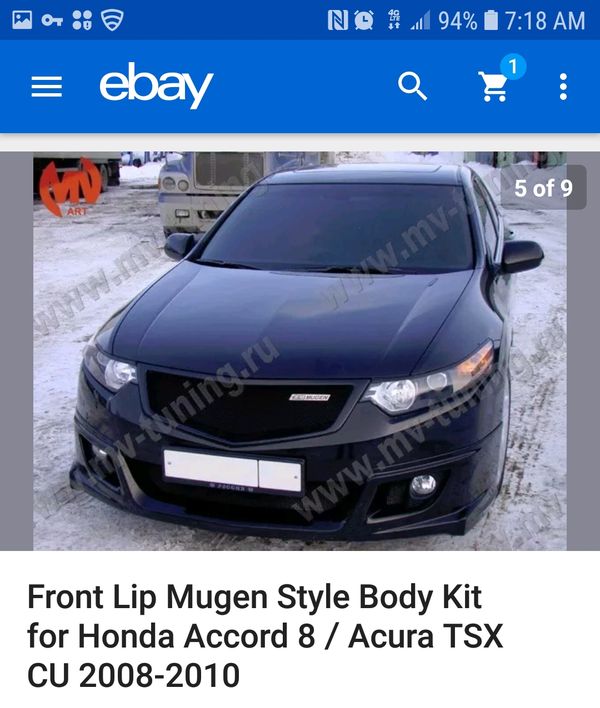The height and width of the screenshot is (708, 600).
Task: Open eBay search
Action: point(412,87)
